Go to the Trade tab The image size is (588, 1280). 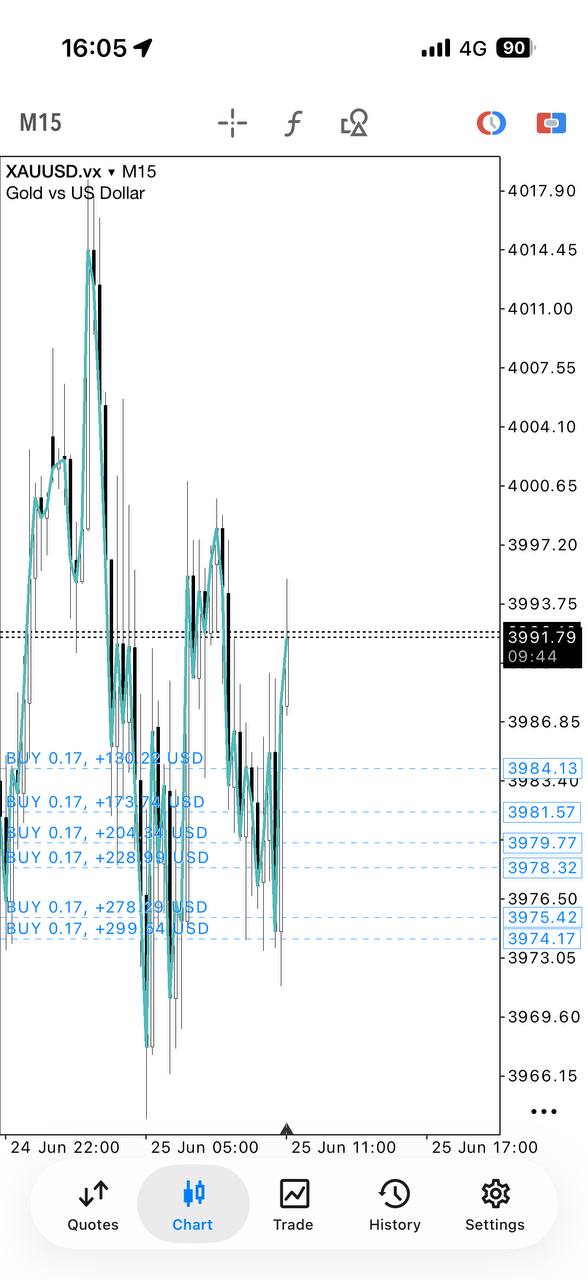click(x=293, y=1204)
